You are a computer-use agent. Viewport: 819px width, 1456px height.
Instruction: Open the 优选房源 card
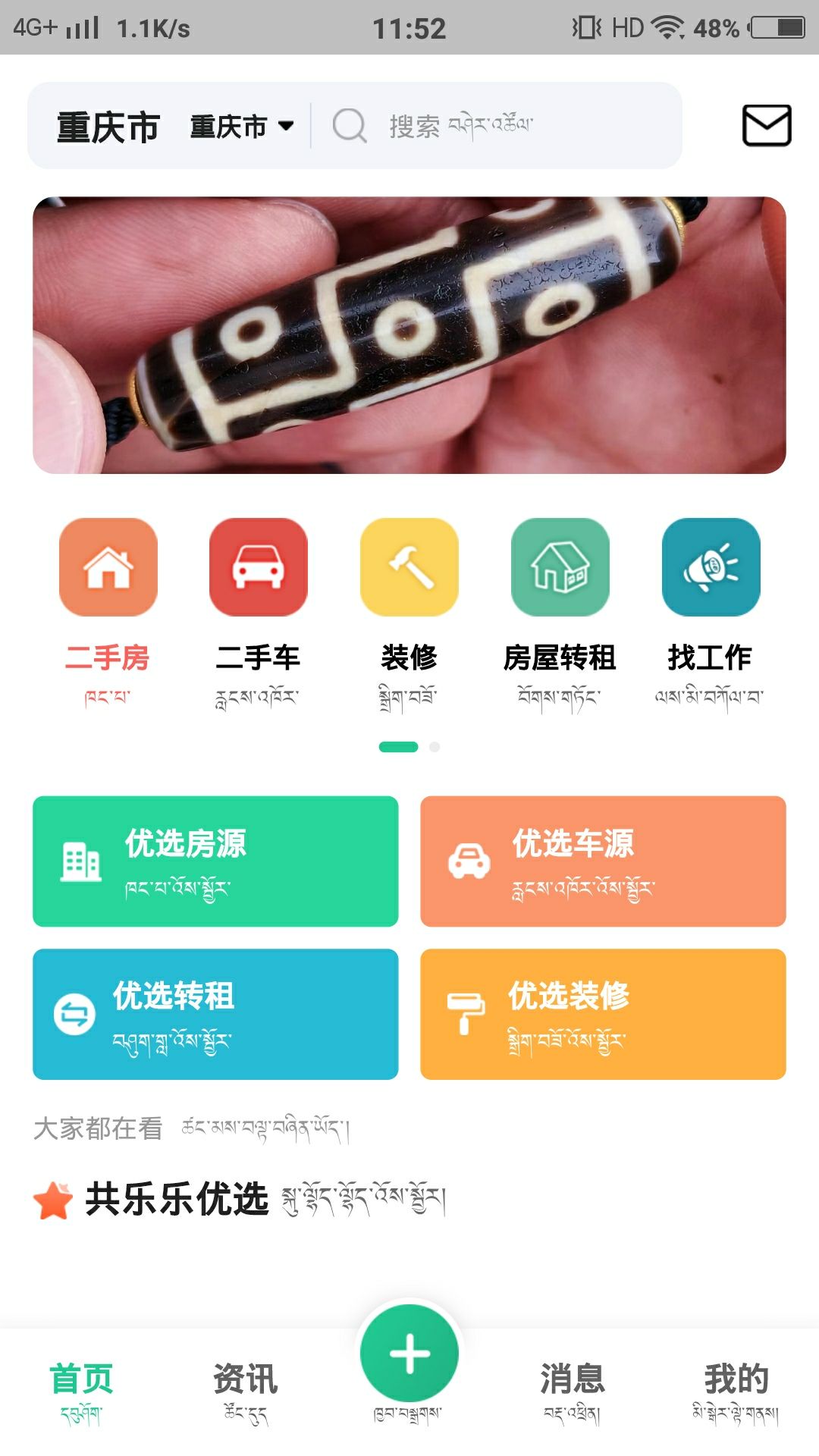click(x=215, y=861)
